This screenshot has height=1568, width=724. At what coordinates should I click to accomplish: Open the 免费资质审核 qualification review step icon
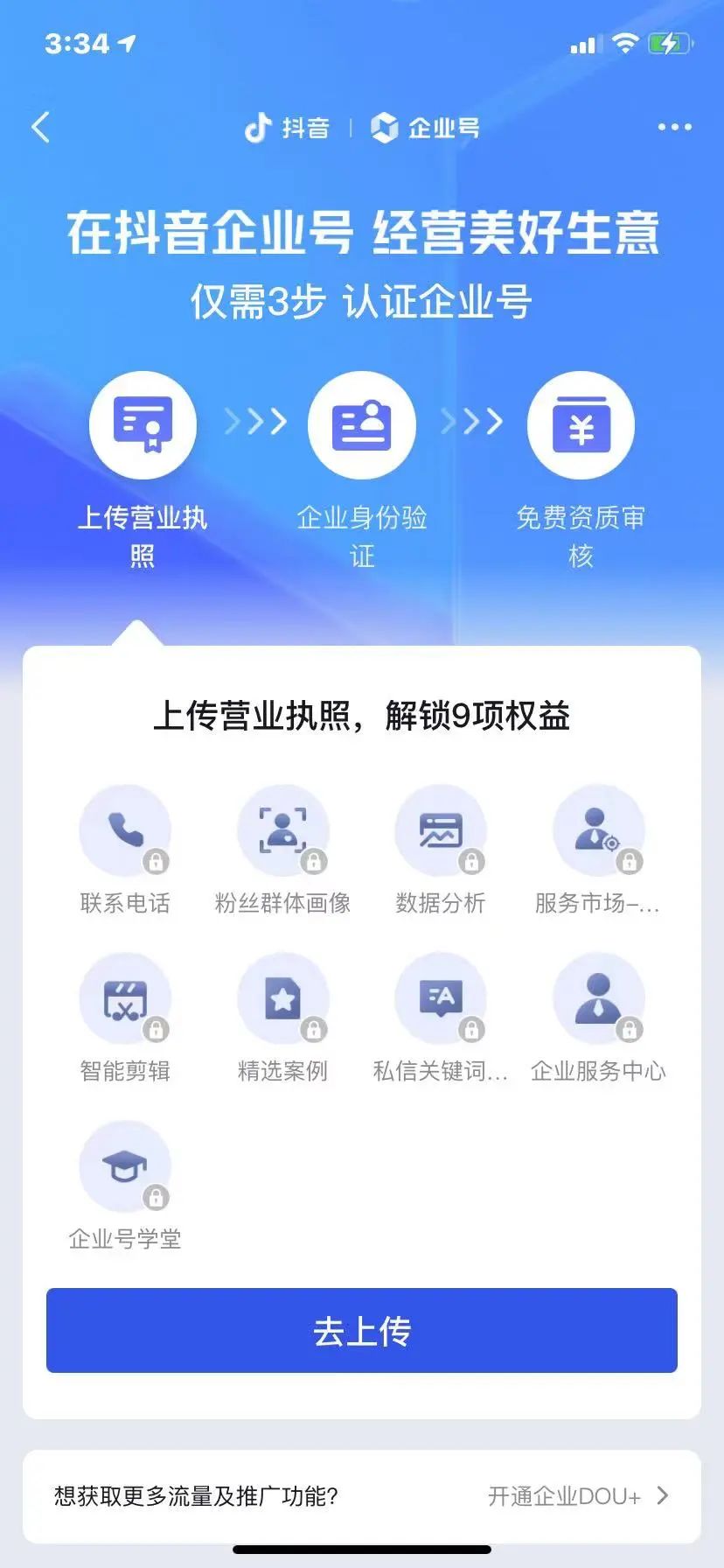coord(581,423)
